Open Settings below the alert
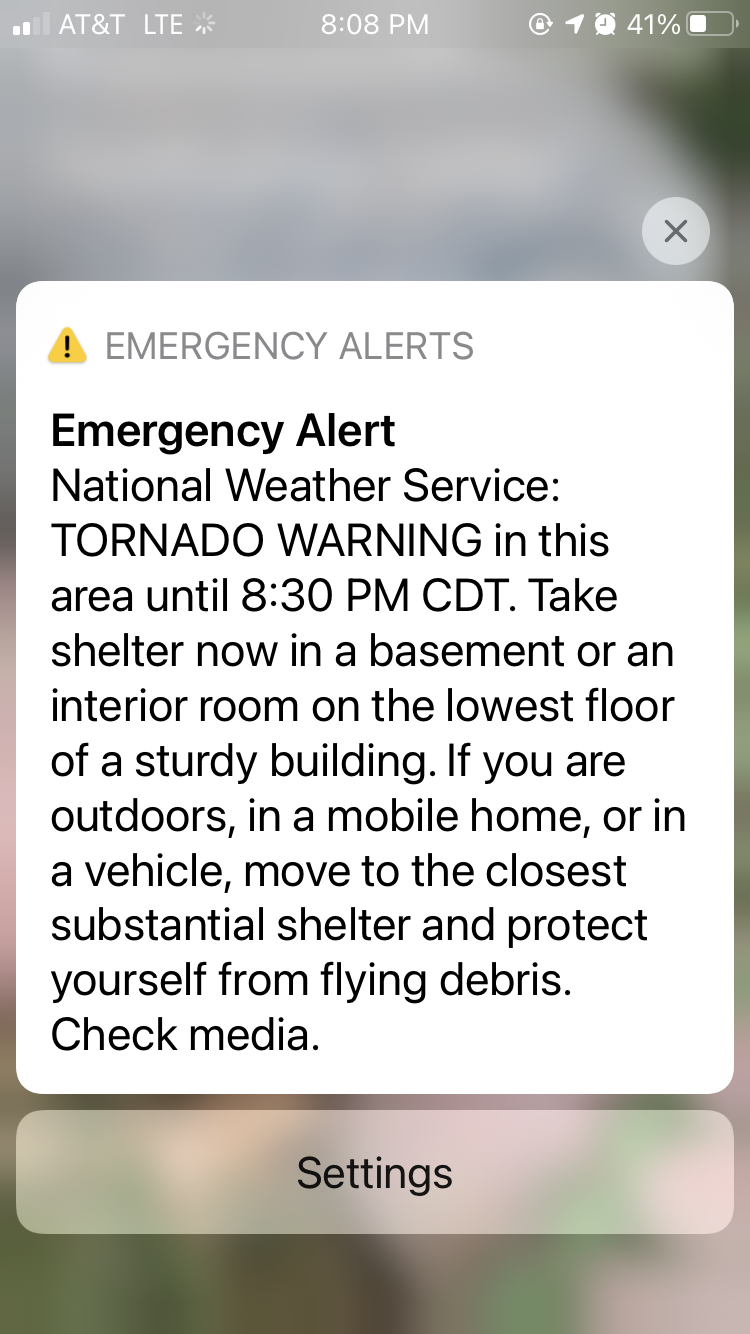Screen dimensions: 750x1334 coord(375,1172)
